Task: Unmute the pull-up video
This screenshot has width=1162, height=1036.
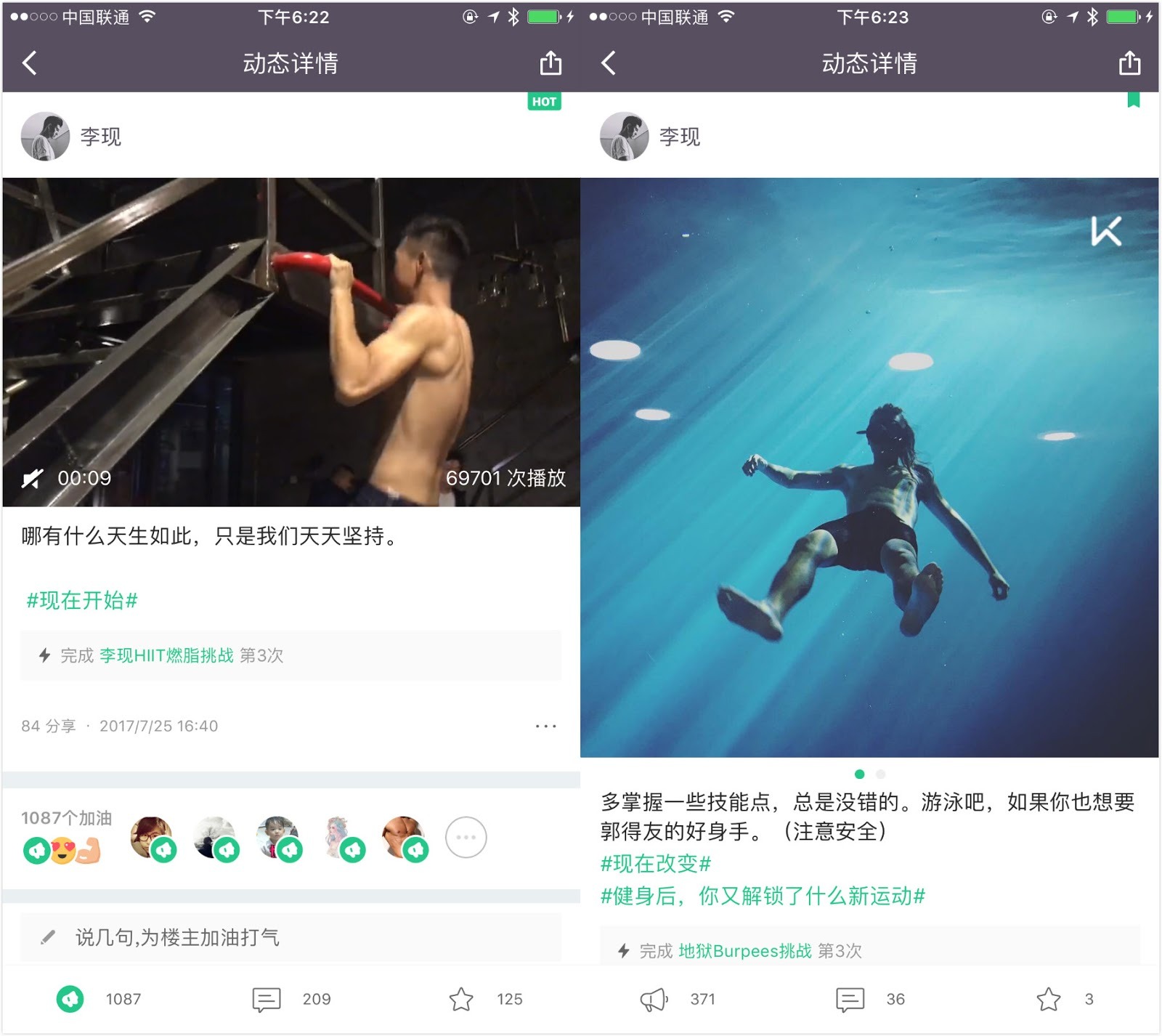Action: tap(33, 478)
